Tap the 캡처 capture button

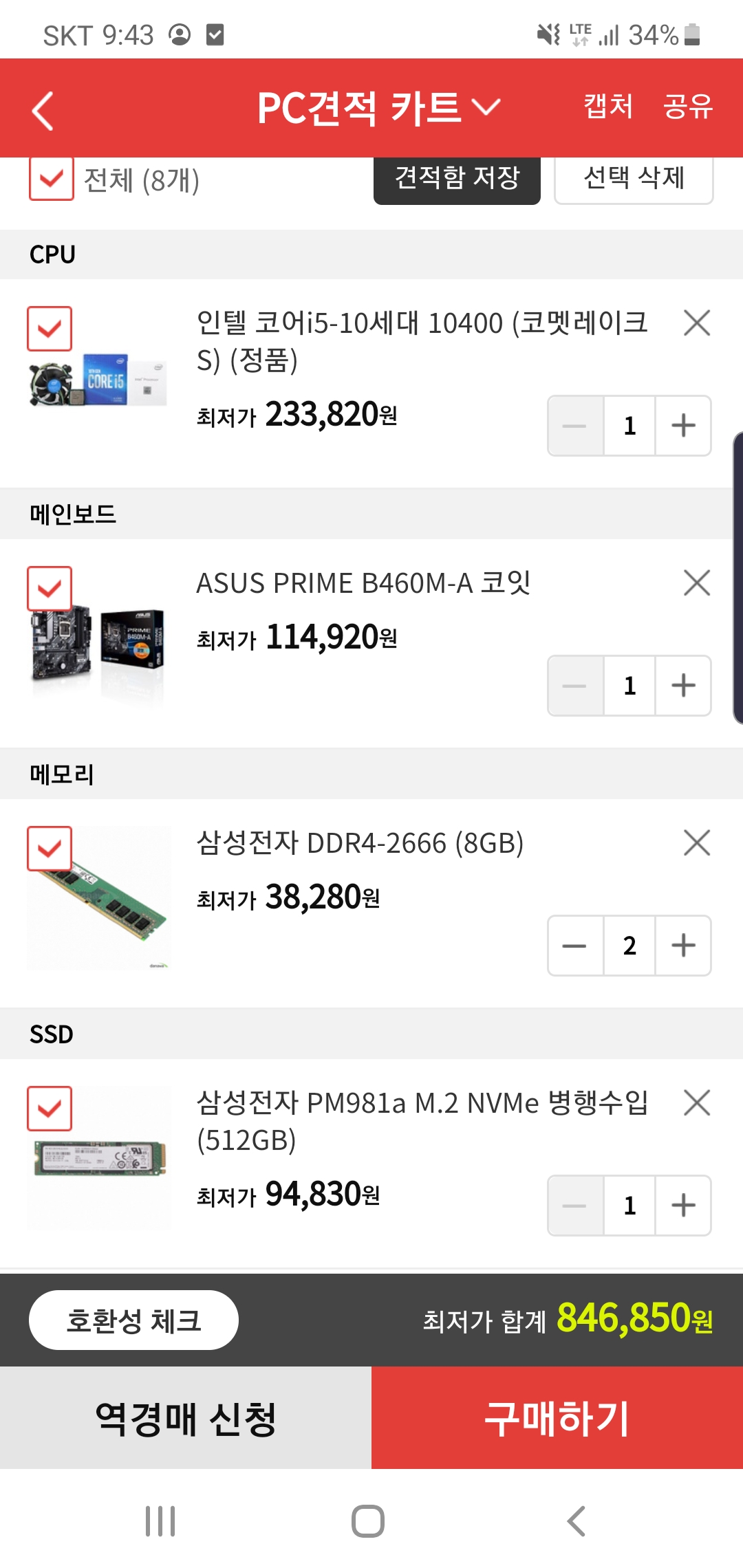608,107
